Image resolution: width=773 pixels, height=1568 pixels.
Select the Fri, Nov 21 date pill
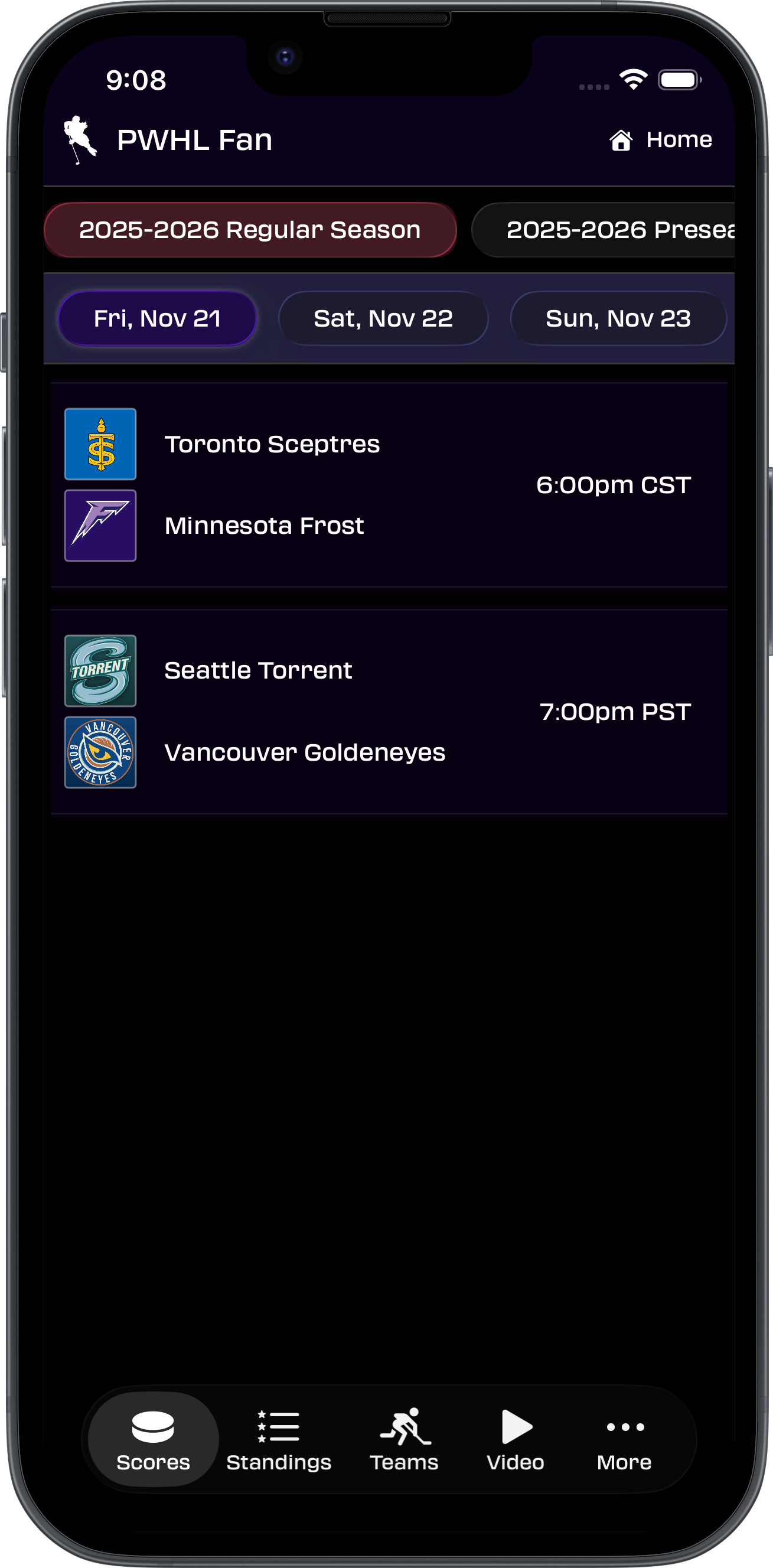157,318
